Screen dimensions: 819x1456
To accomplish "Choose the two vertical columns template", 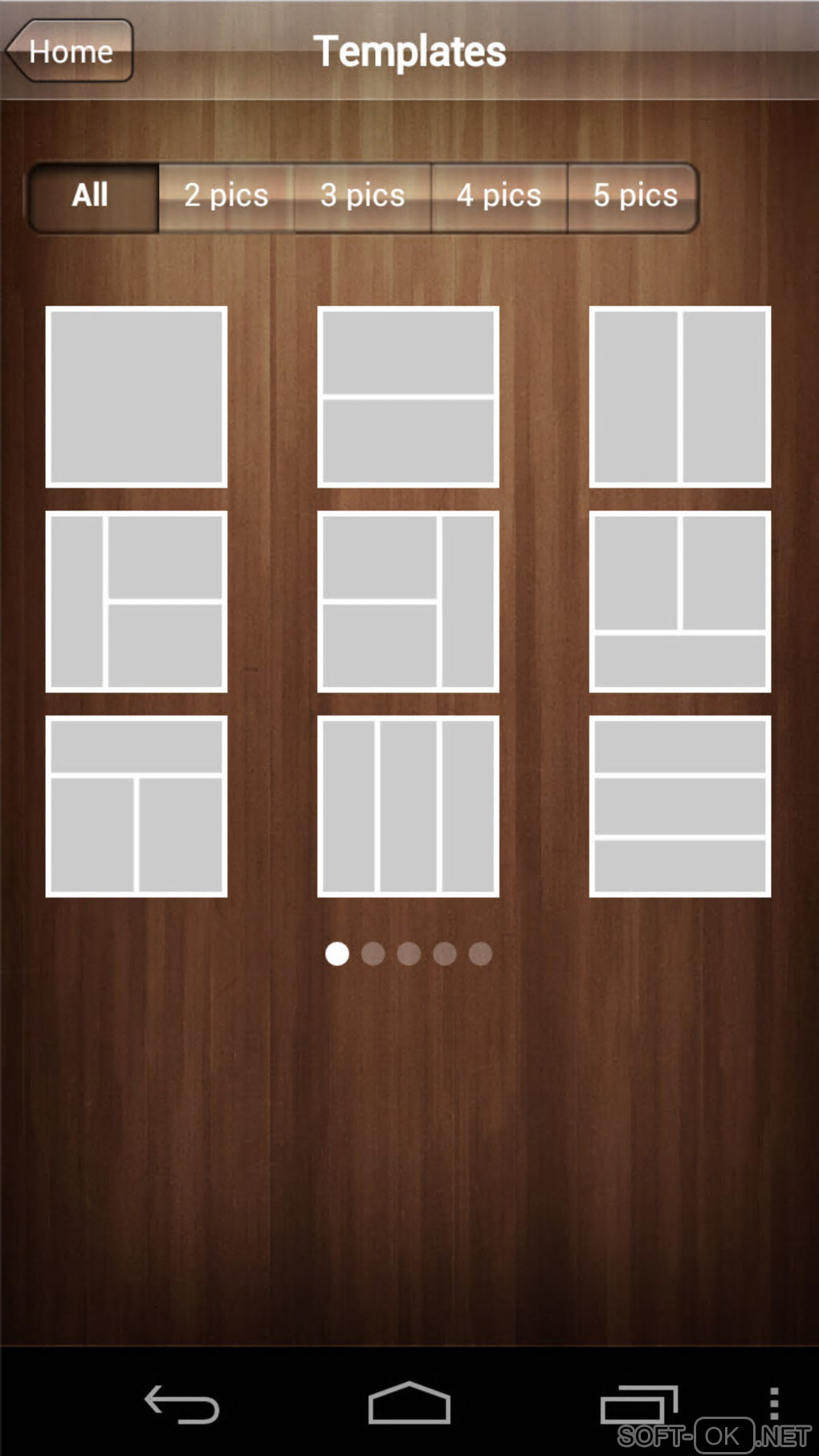I will tap(680, 397).
